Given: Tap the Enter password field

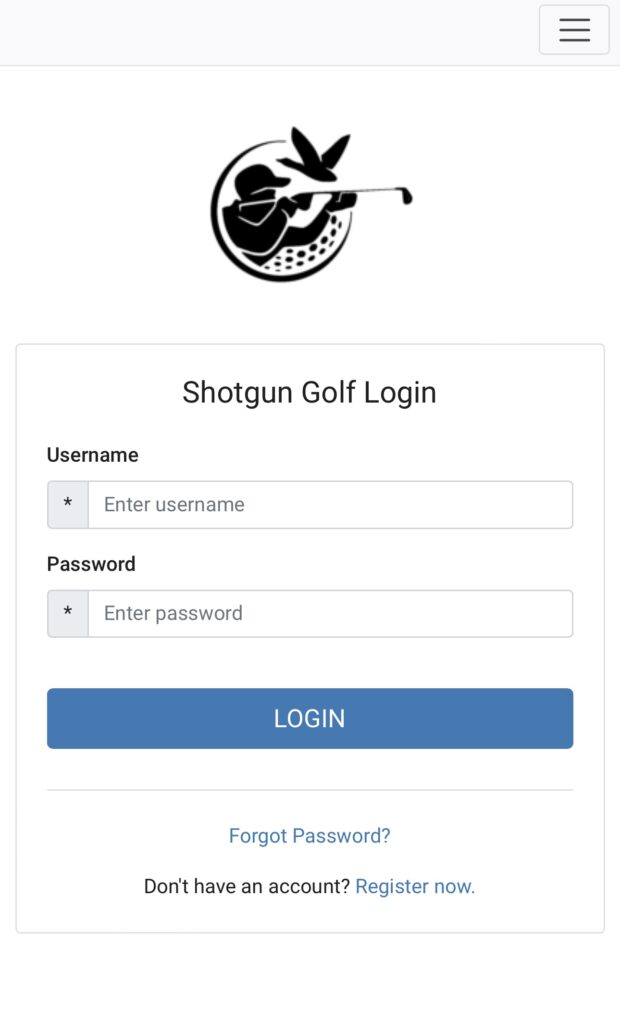Looking at the screenshot, I should pyautogui.click(x=330, y=614).
